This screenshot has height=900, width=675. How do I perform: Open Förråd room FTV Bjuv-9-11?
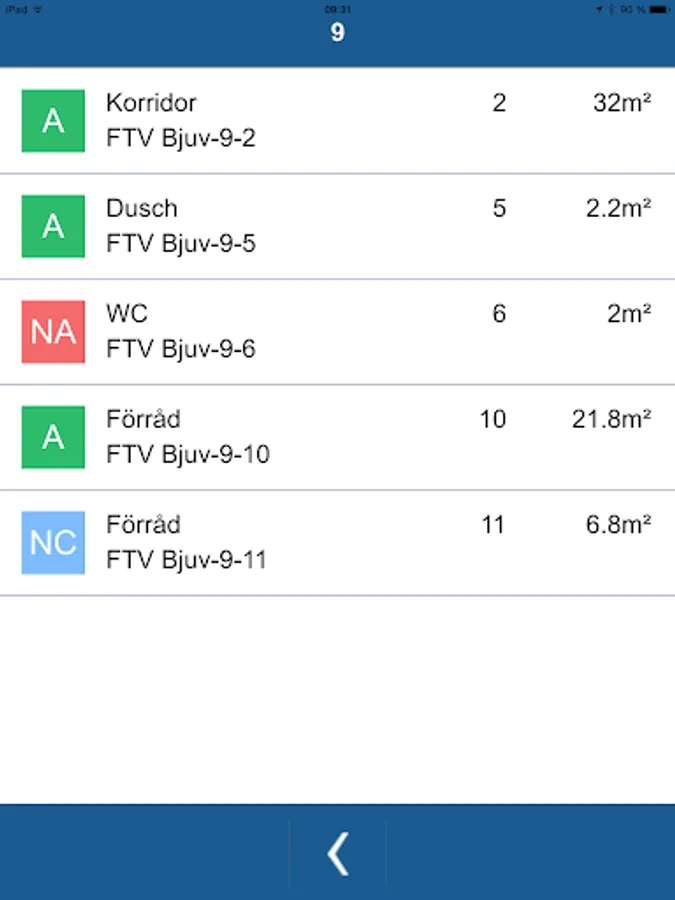click(337, 543)
